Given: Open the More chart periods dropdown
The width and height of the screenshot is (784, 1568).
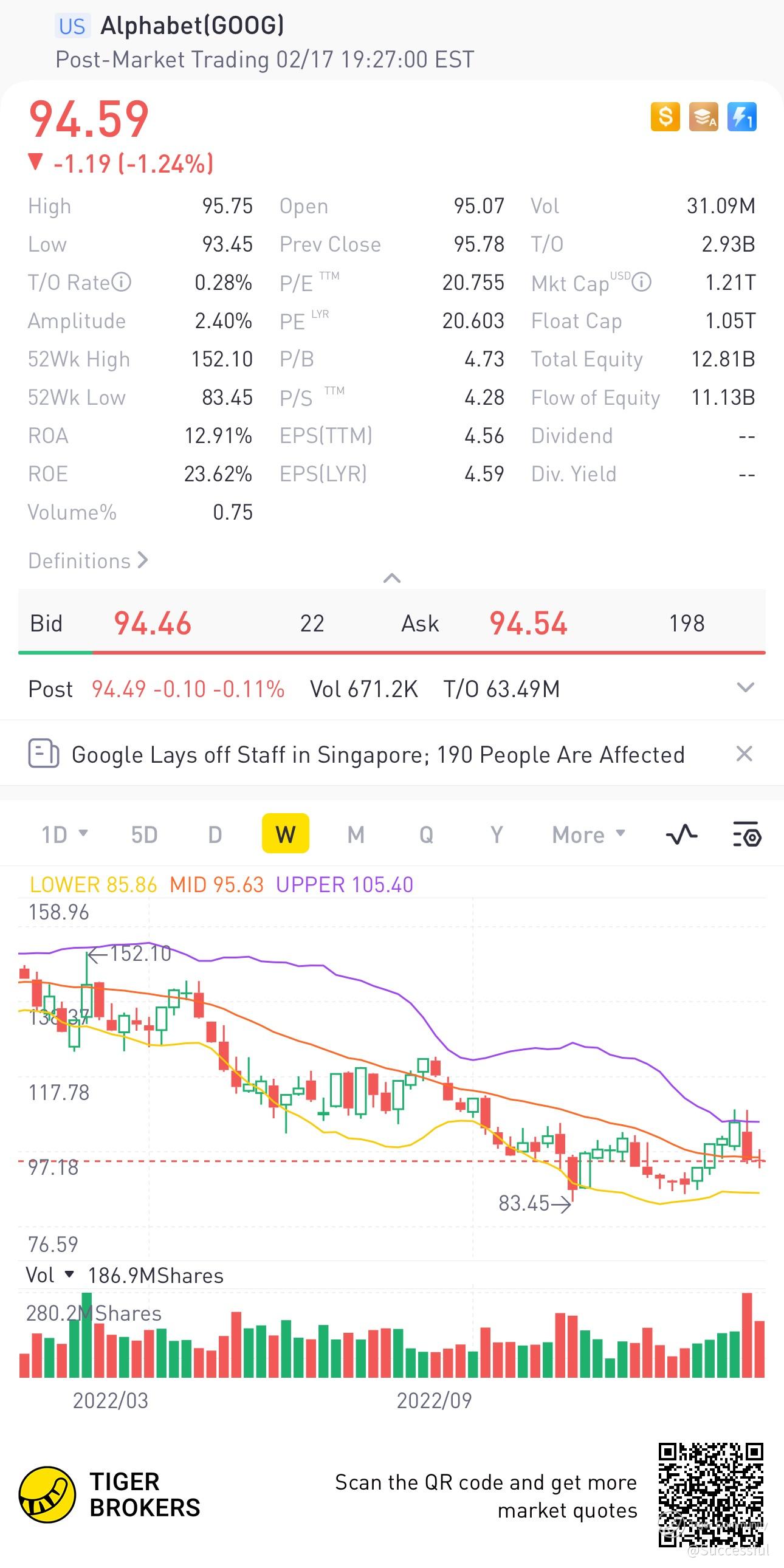Looking at the screenshot, I should click(588, 834).
